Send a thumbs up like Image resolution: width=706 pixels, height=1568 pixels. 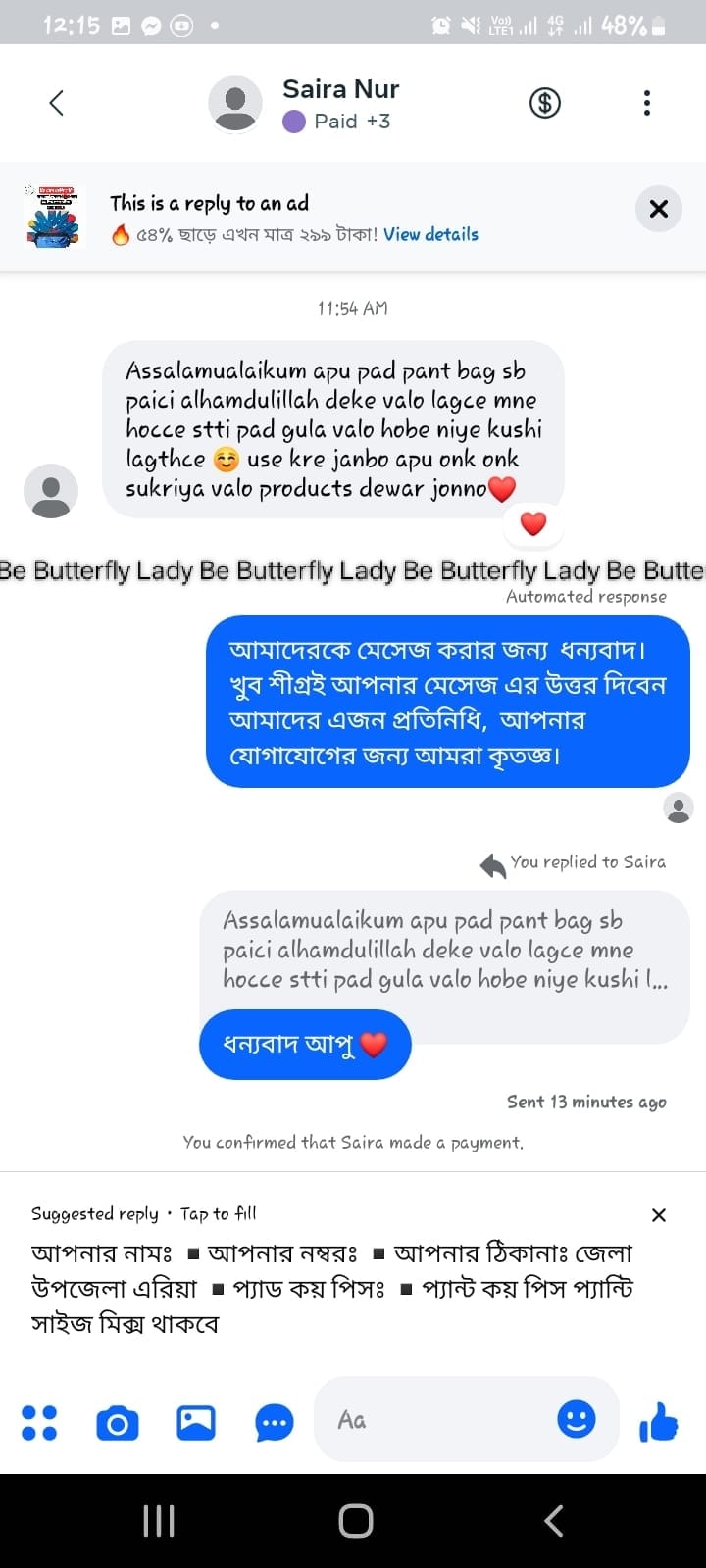click(x=659, y=1421)
